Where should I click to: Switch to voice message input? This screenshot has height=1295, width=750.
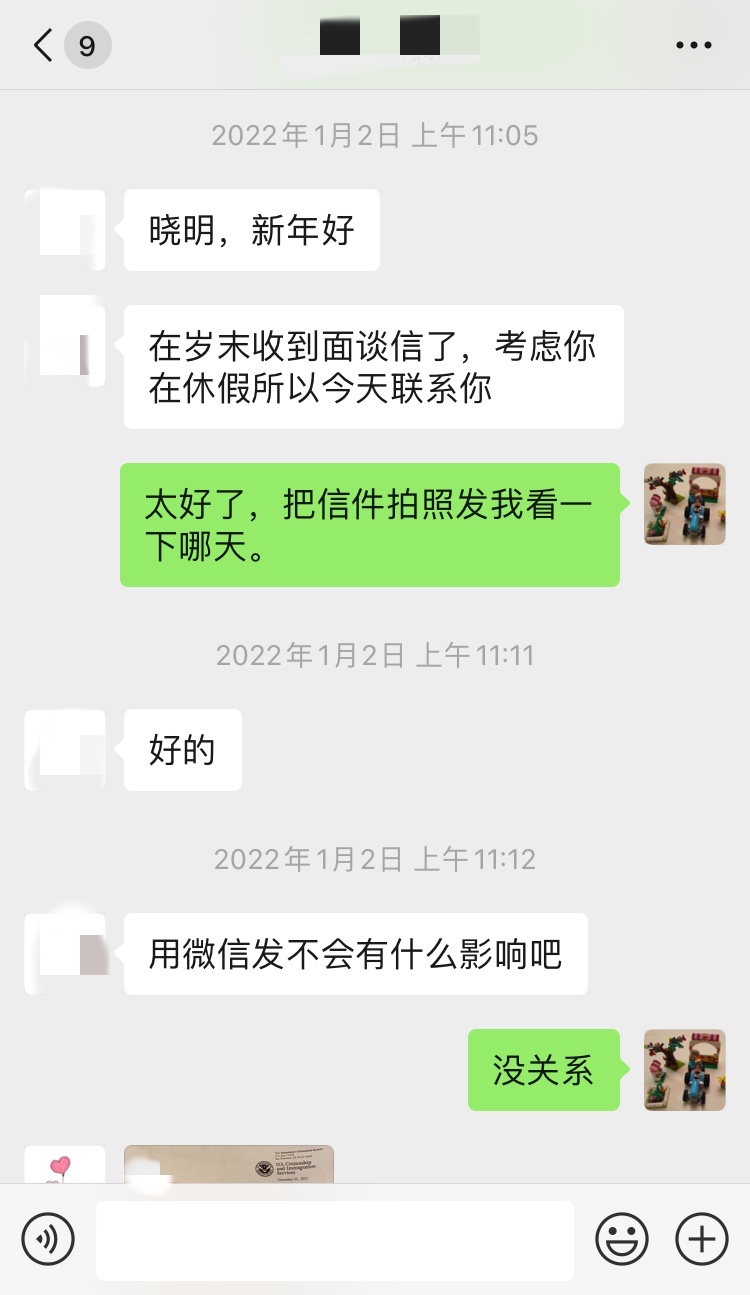[48, 1240]
